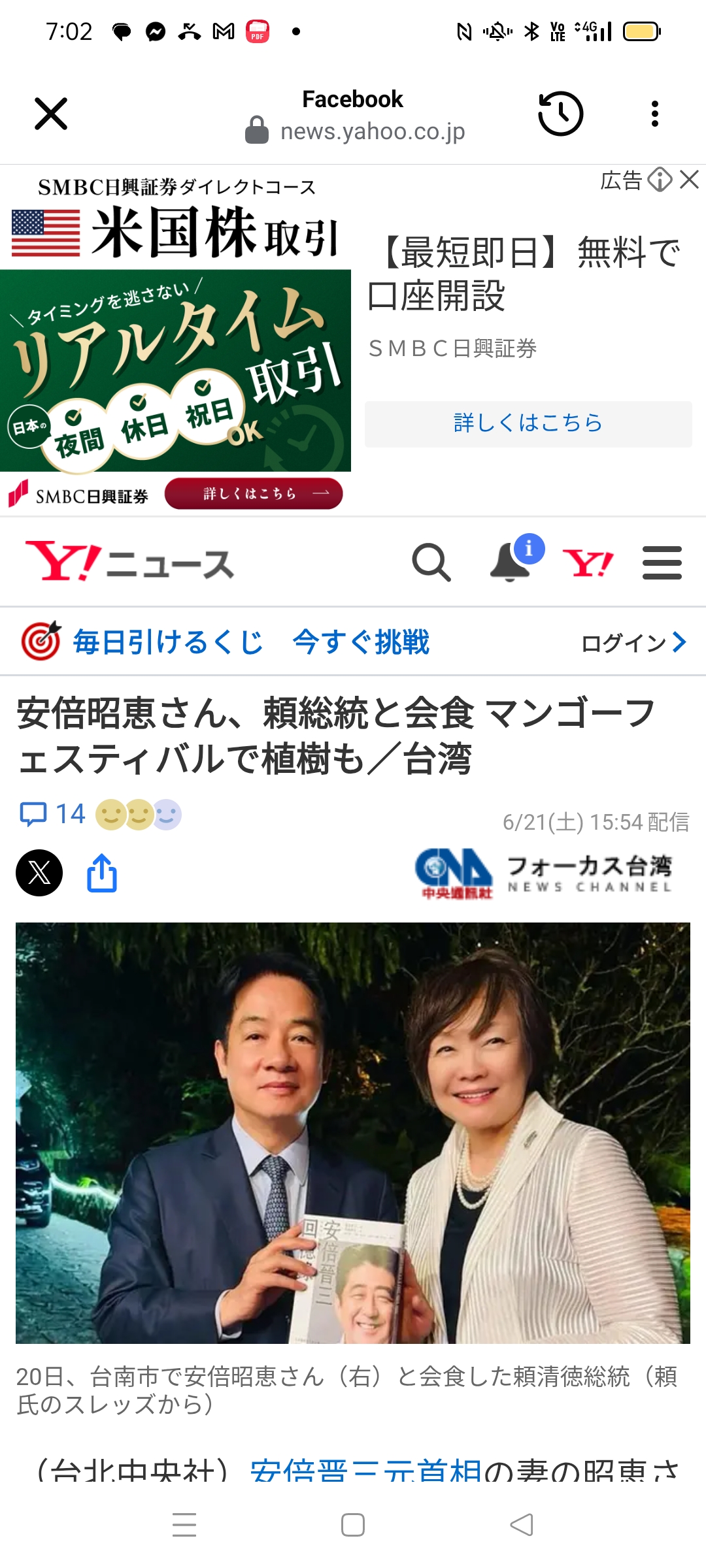Open the three-dot overflow menu
Viewport: 706px width, 1568px height.
point(654,114)
